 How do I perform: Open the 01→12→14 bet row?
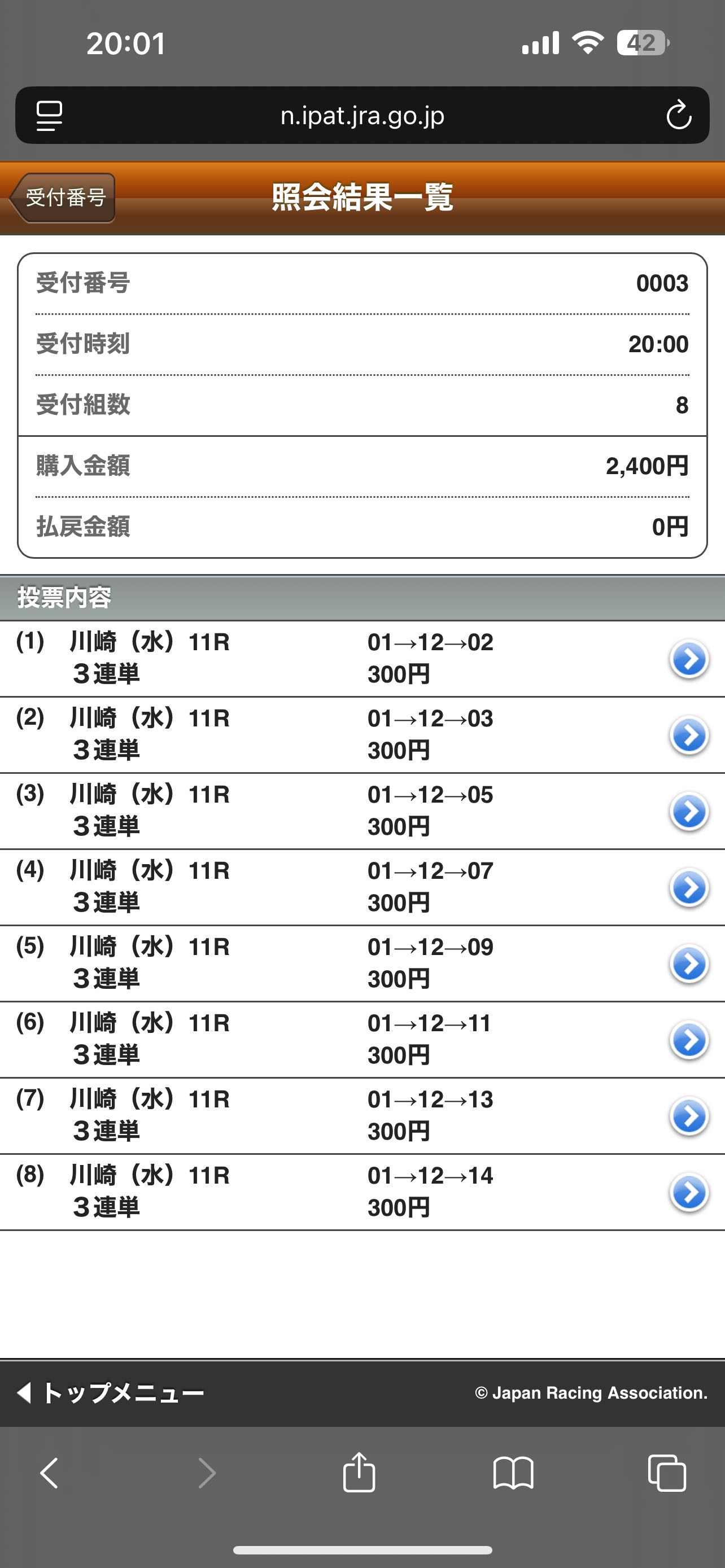(x=362, y=1192)
